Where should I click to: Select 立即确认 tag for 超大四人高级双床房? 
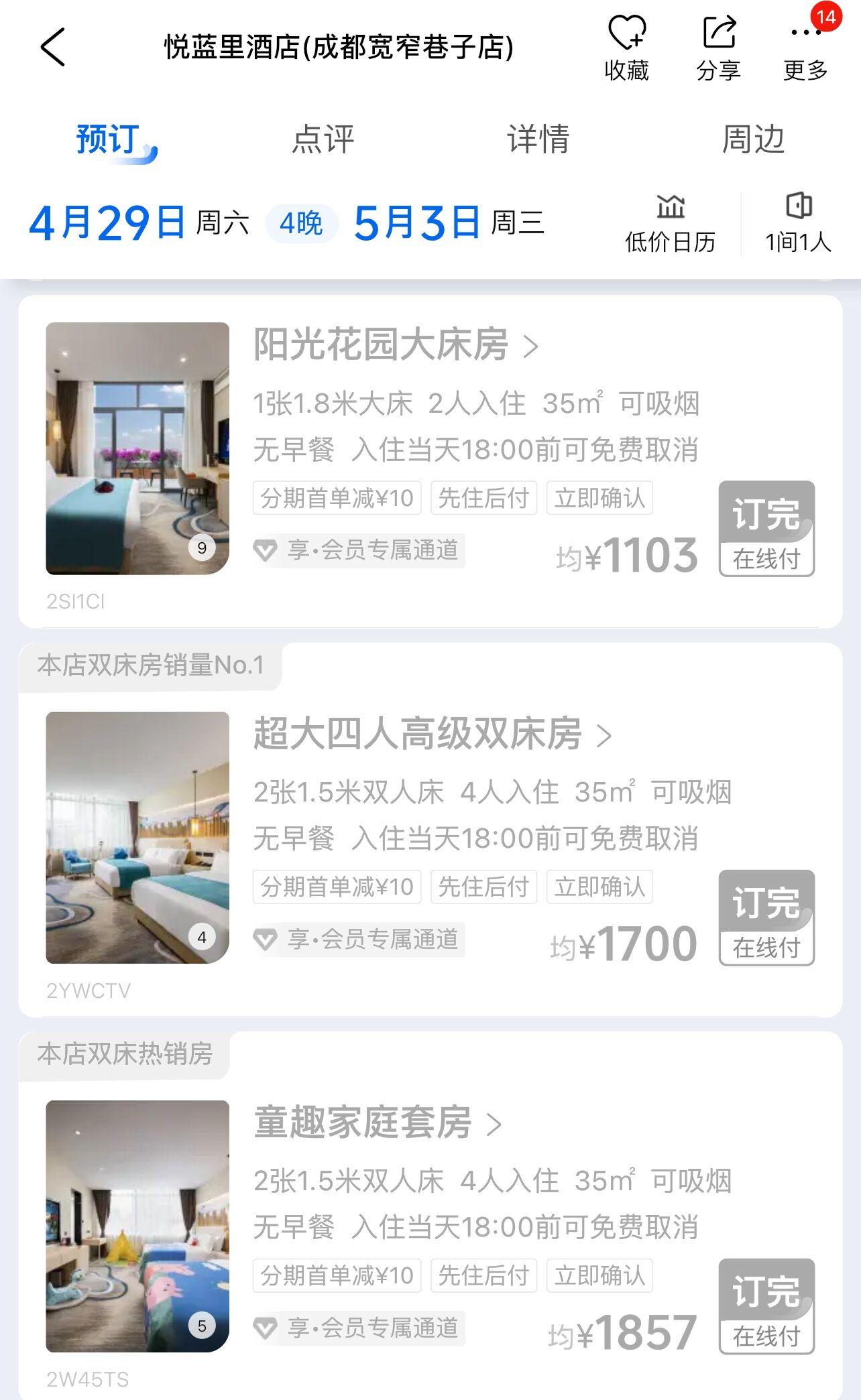pos(601,886)
